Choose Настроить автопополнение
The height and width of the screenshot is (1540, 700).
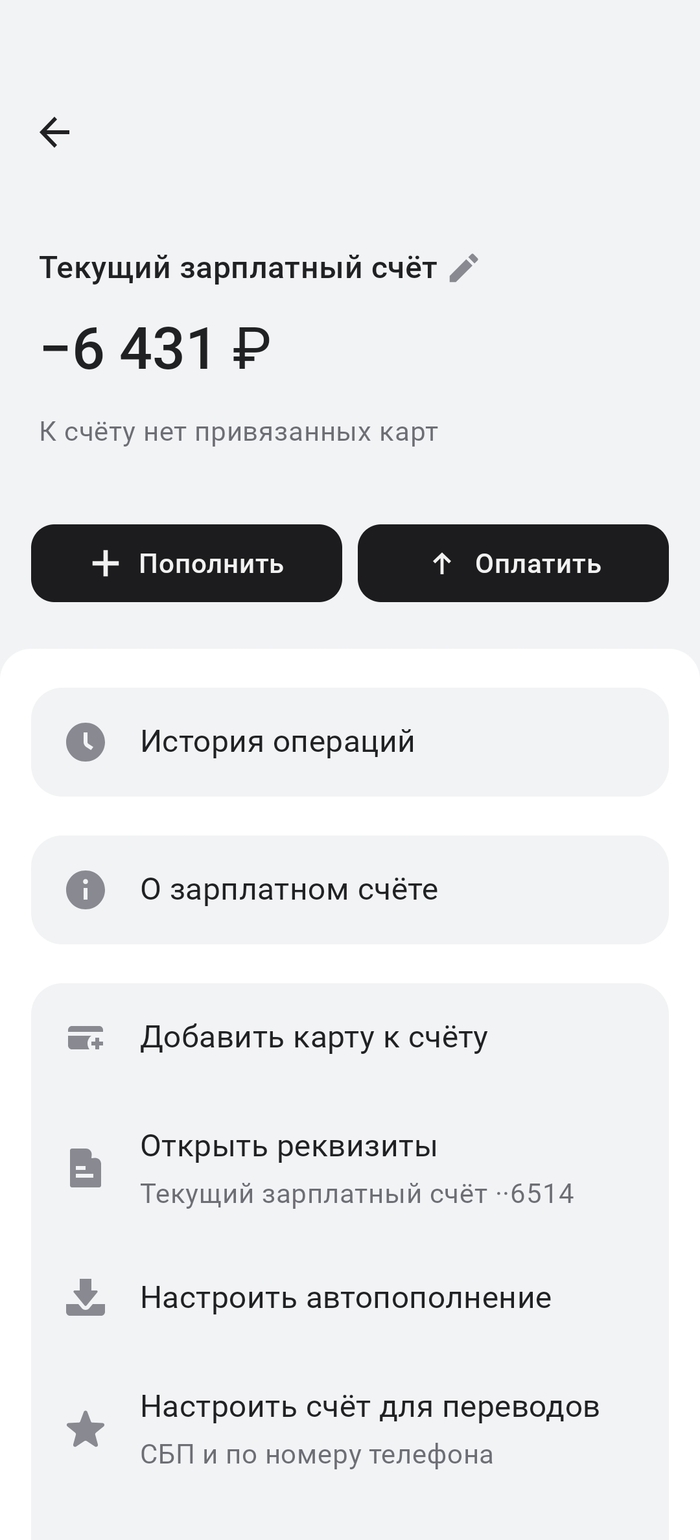(349, 1297)
